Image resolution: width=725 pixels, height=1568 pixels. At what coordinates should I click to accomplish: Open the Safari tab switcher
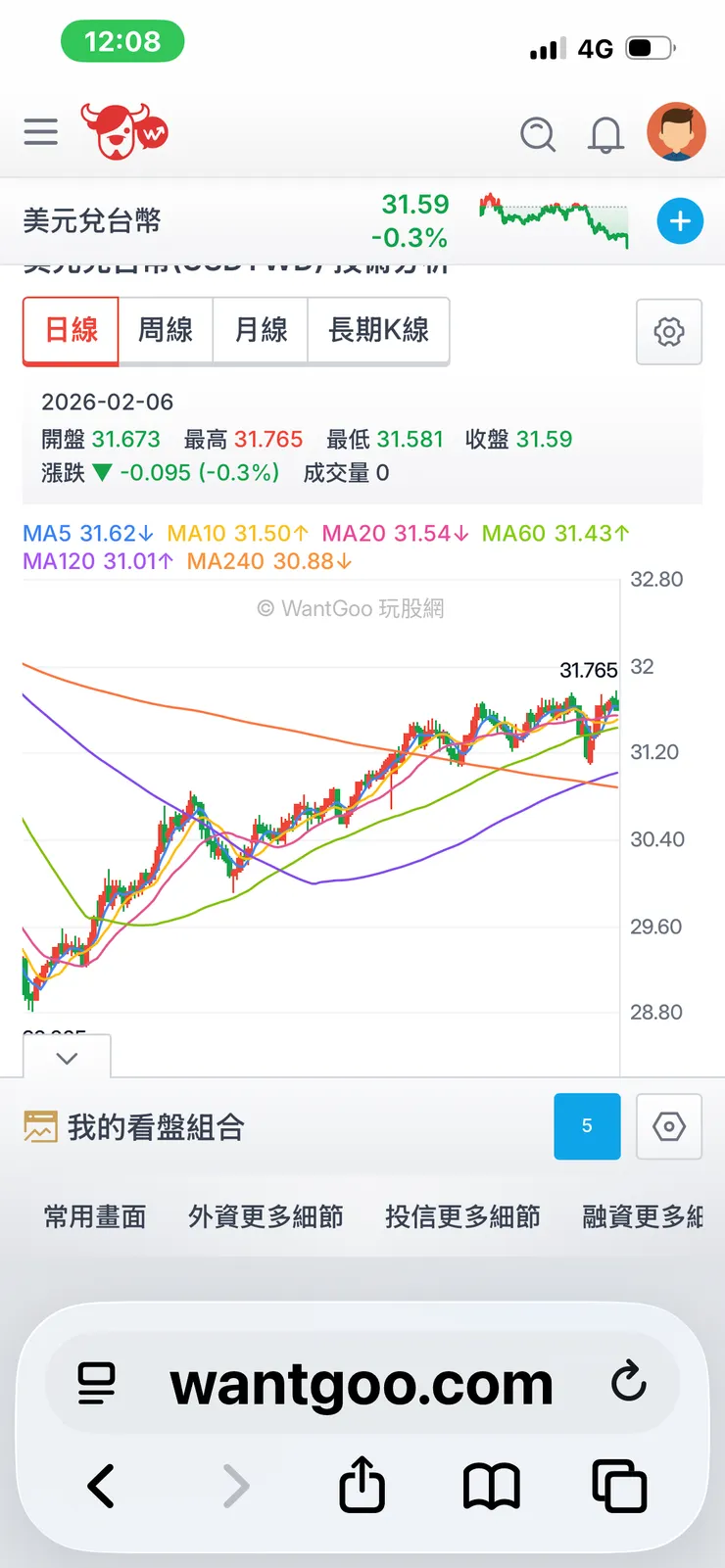coord(619,1486)
